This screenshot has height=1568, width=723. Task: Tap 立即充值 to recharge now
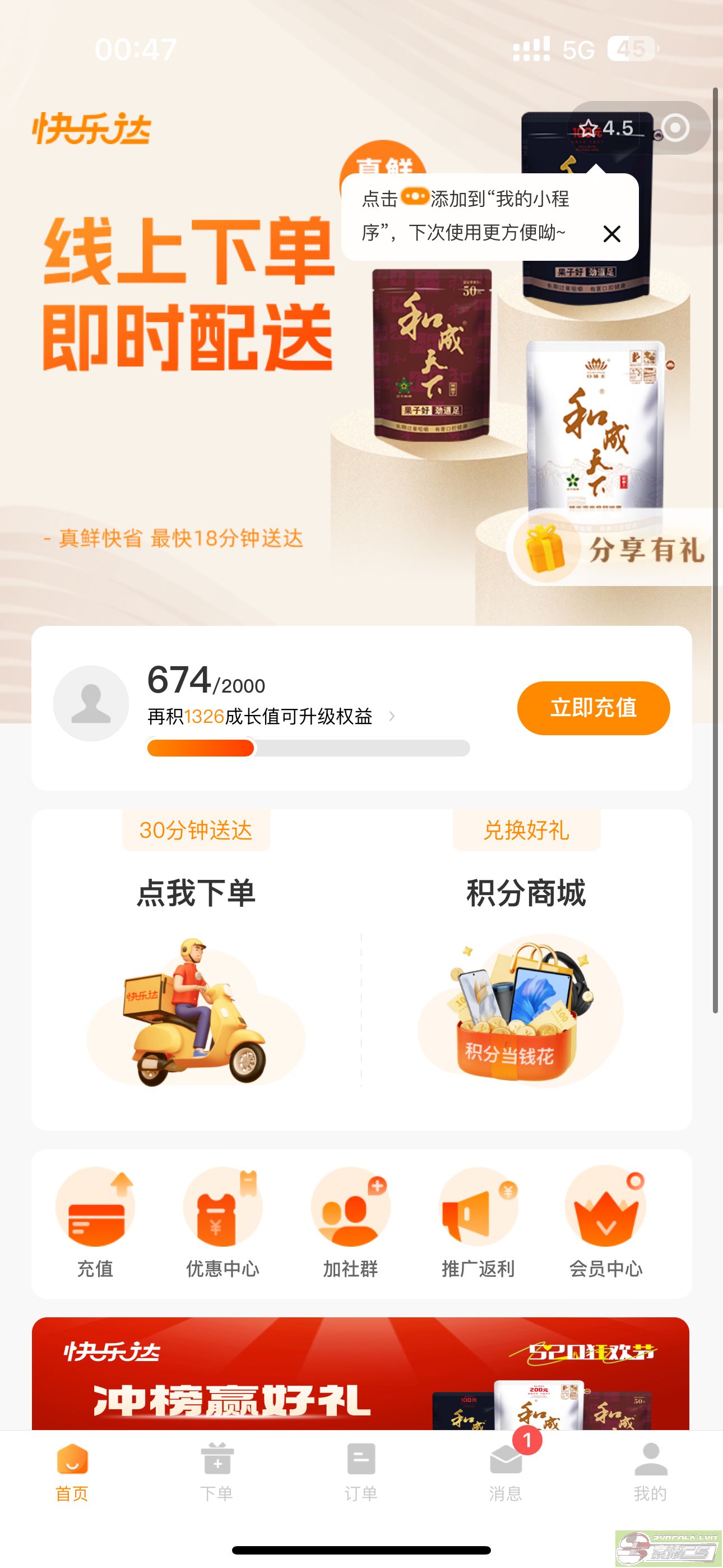click(593, 708)
